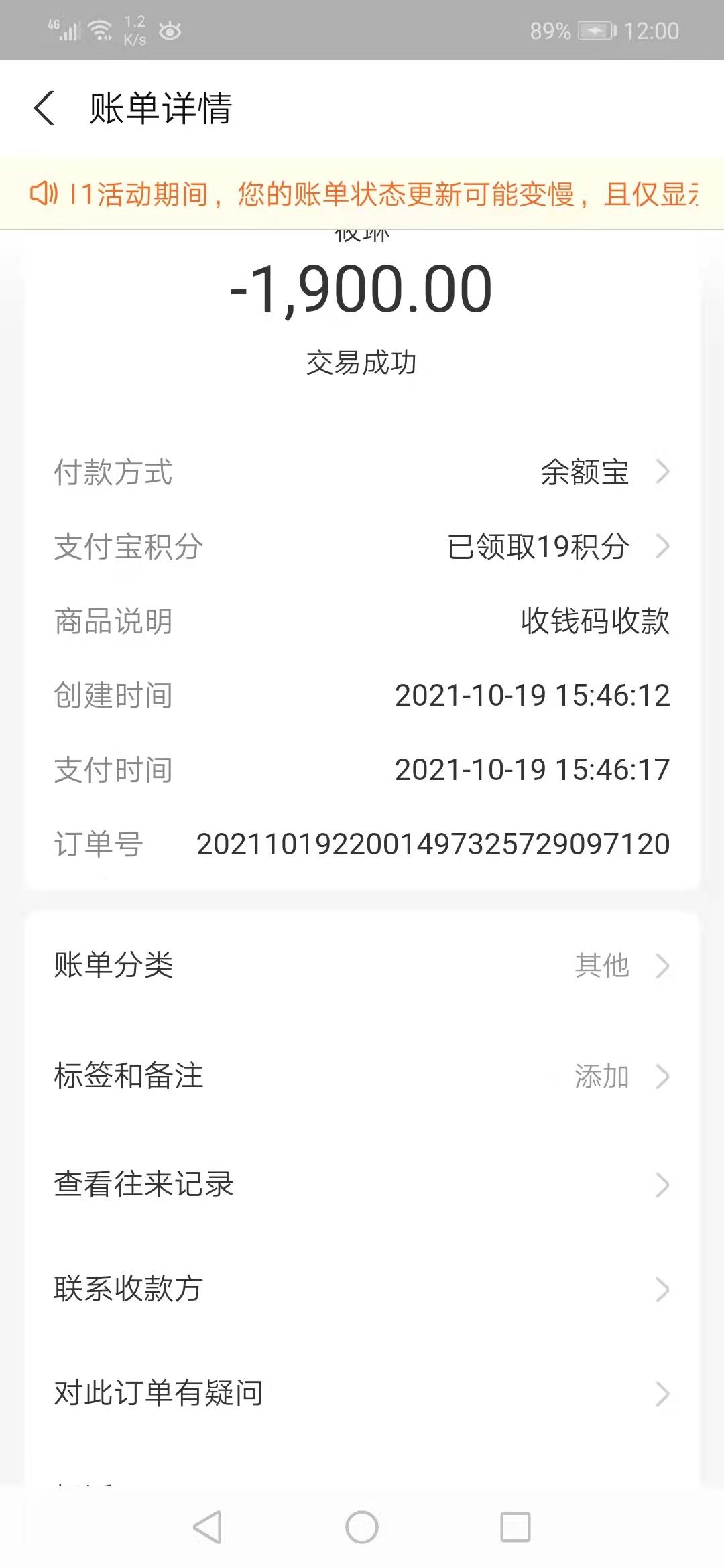Open 查看往来记录
The width and height of the screenshot is (724, 1568).
click(362, 1185)
